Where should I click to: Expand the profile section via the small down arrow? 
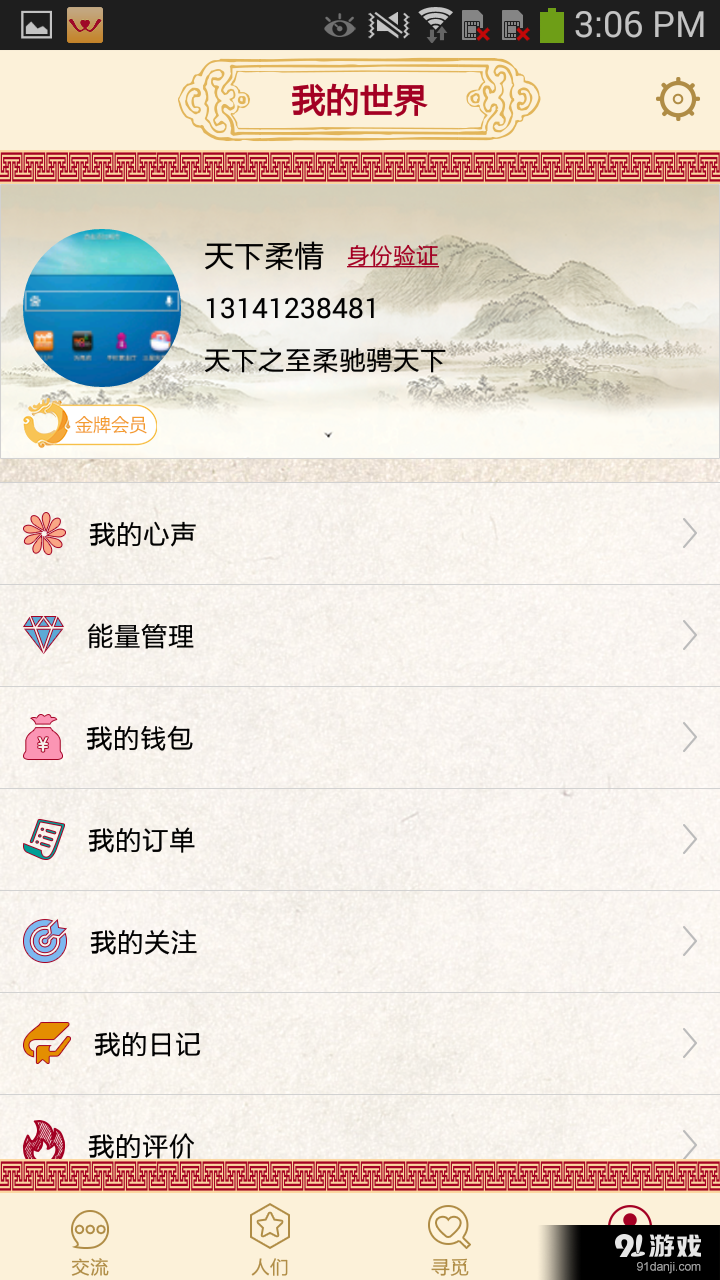click(x=327, y=436)
